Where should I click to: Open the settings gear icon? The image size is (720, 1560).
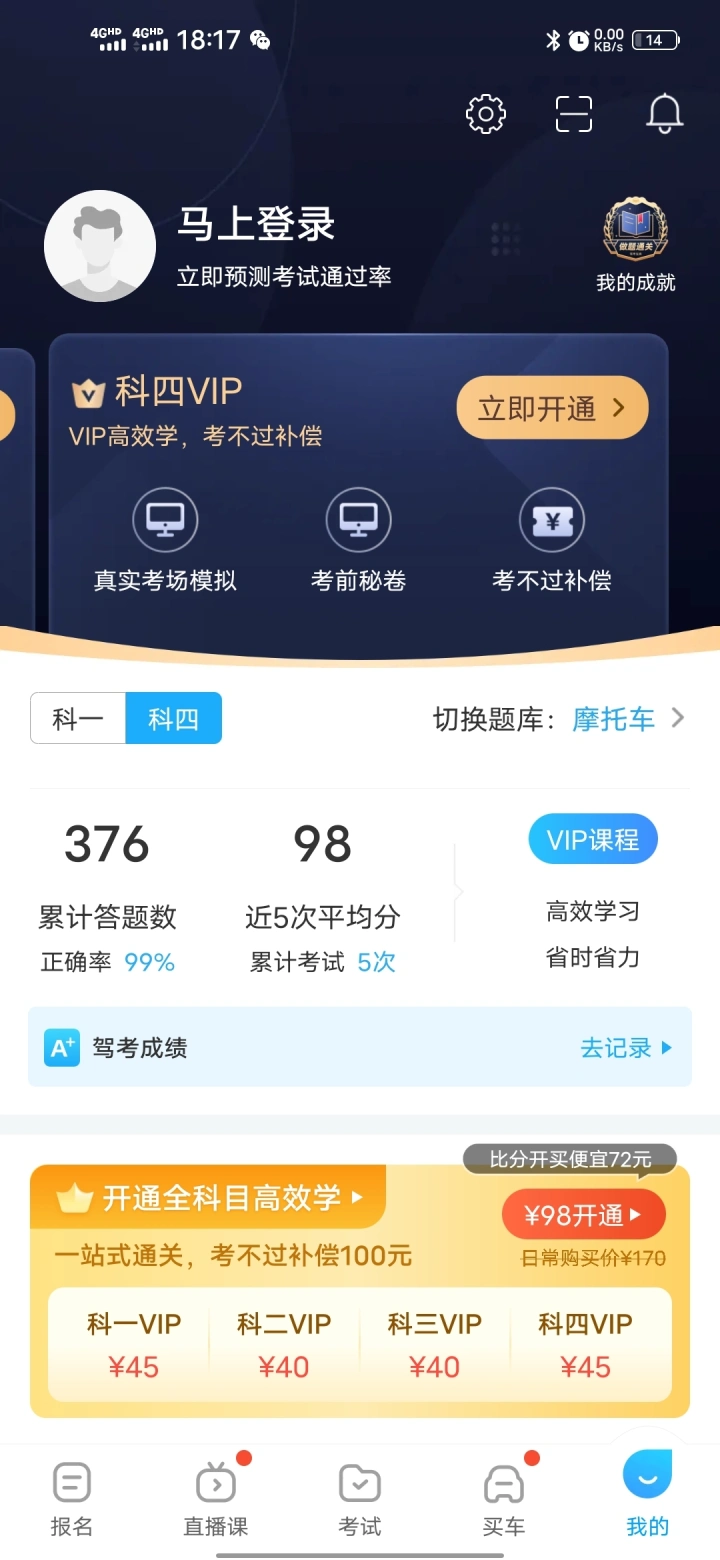(486, 114)
